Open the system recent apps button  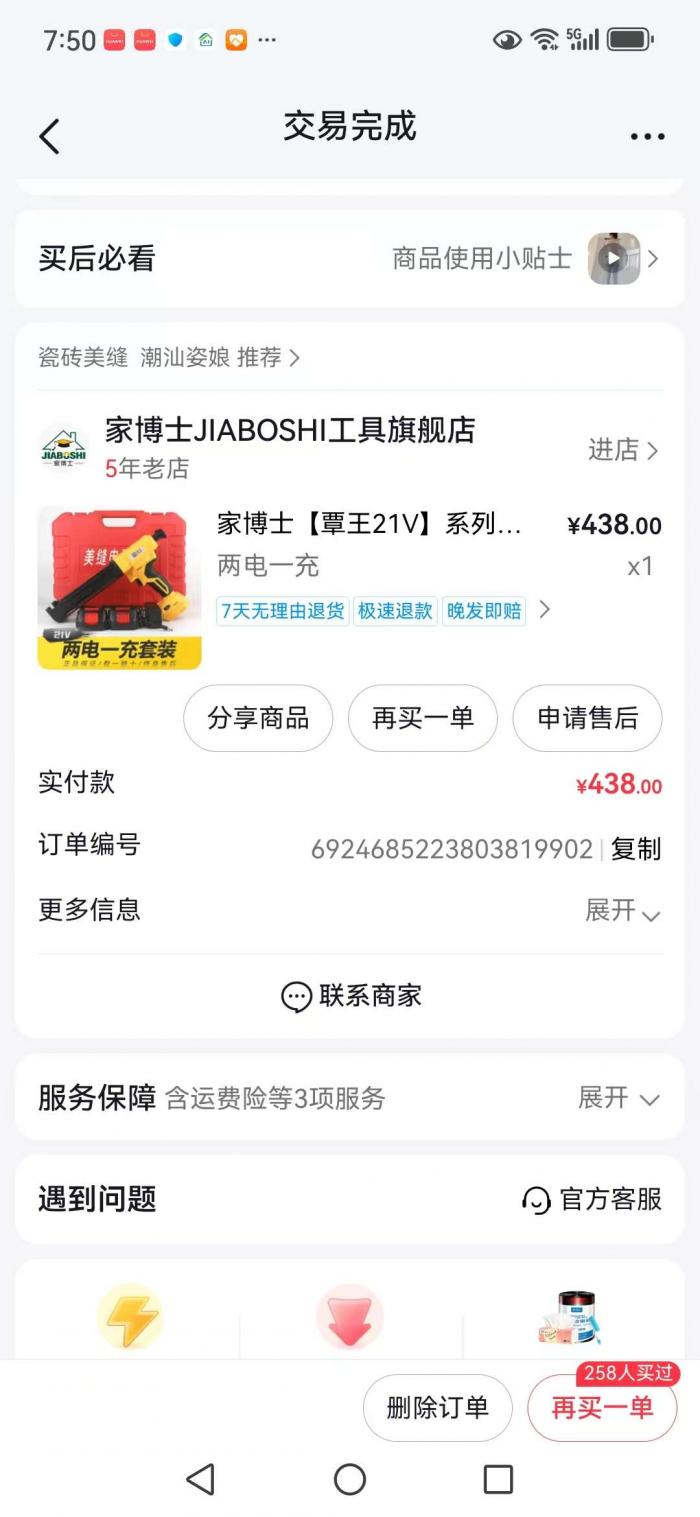click(498, 1479)
